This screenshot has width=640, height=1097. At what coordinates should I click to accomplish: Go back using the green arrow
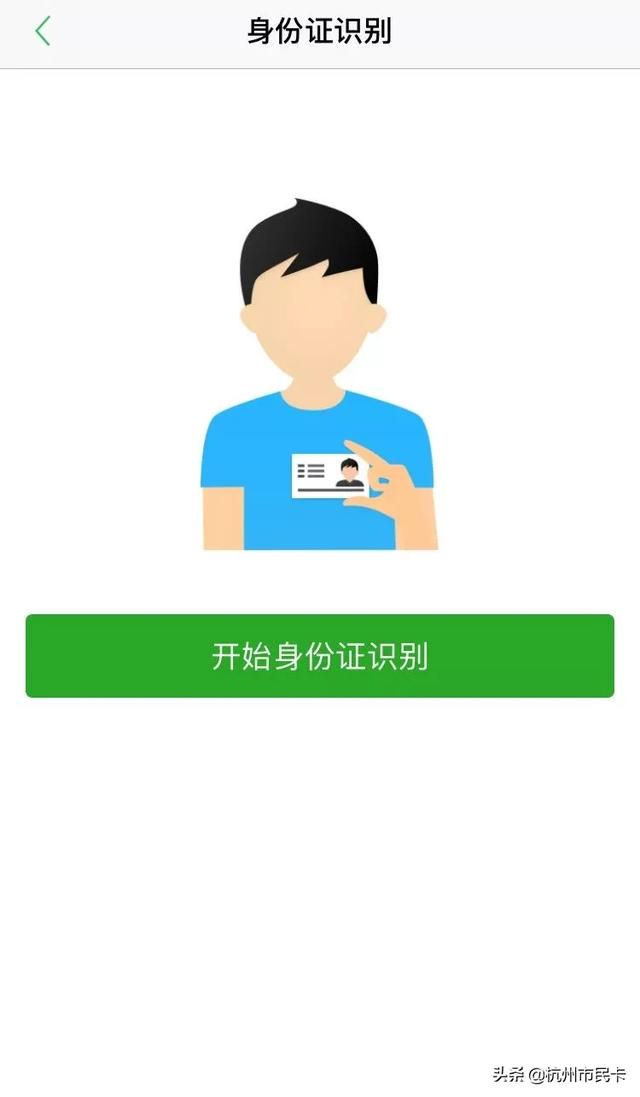tap(43, 32)
